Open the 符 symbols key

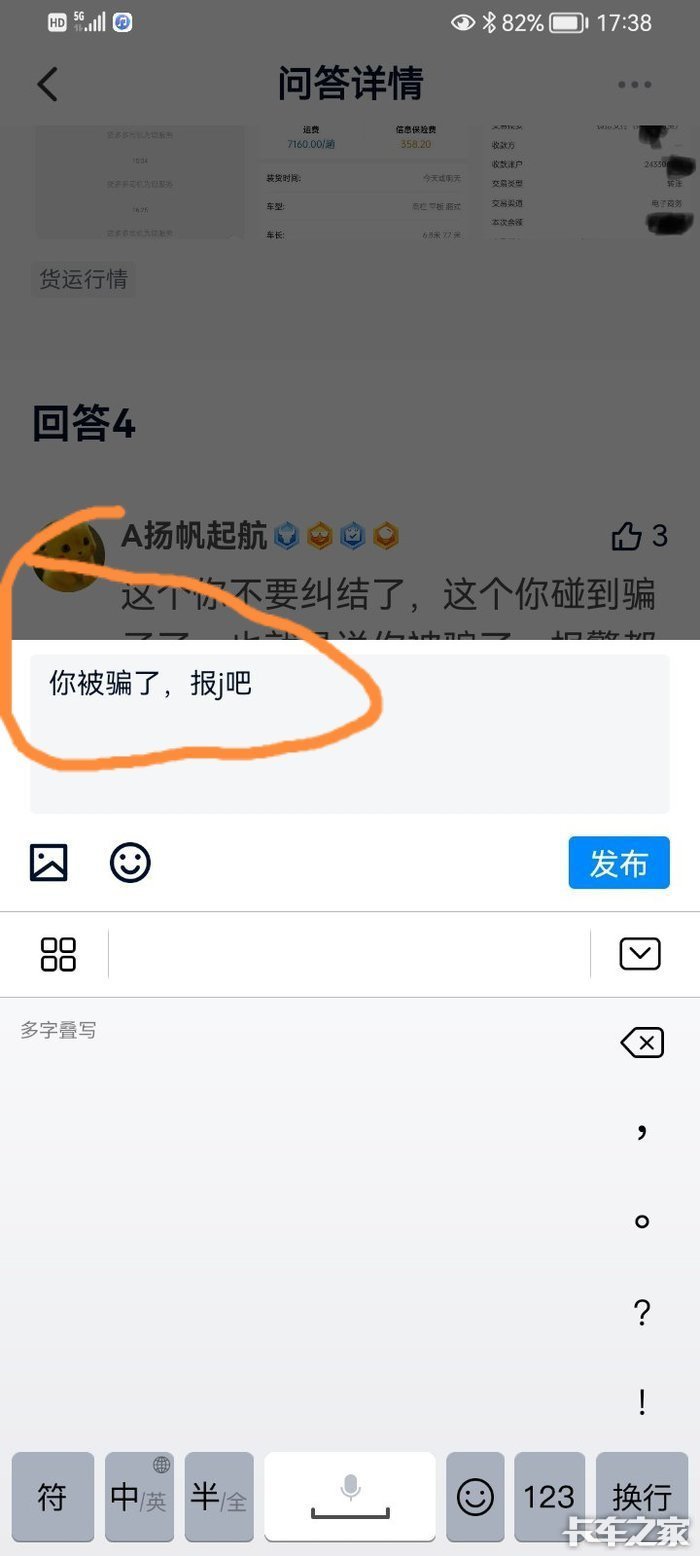pyautogui.click(x=52, y=1497)
